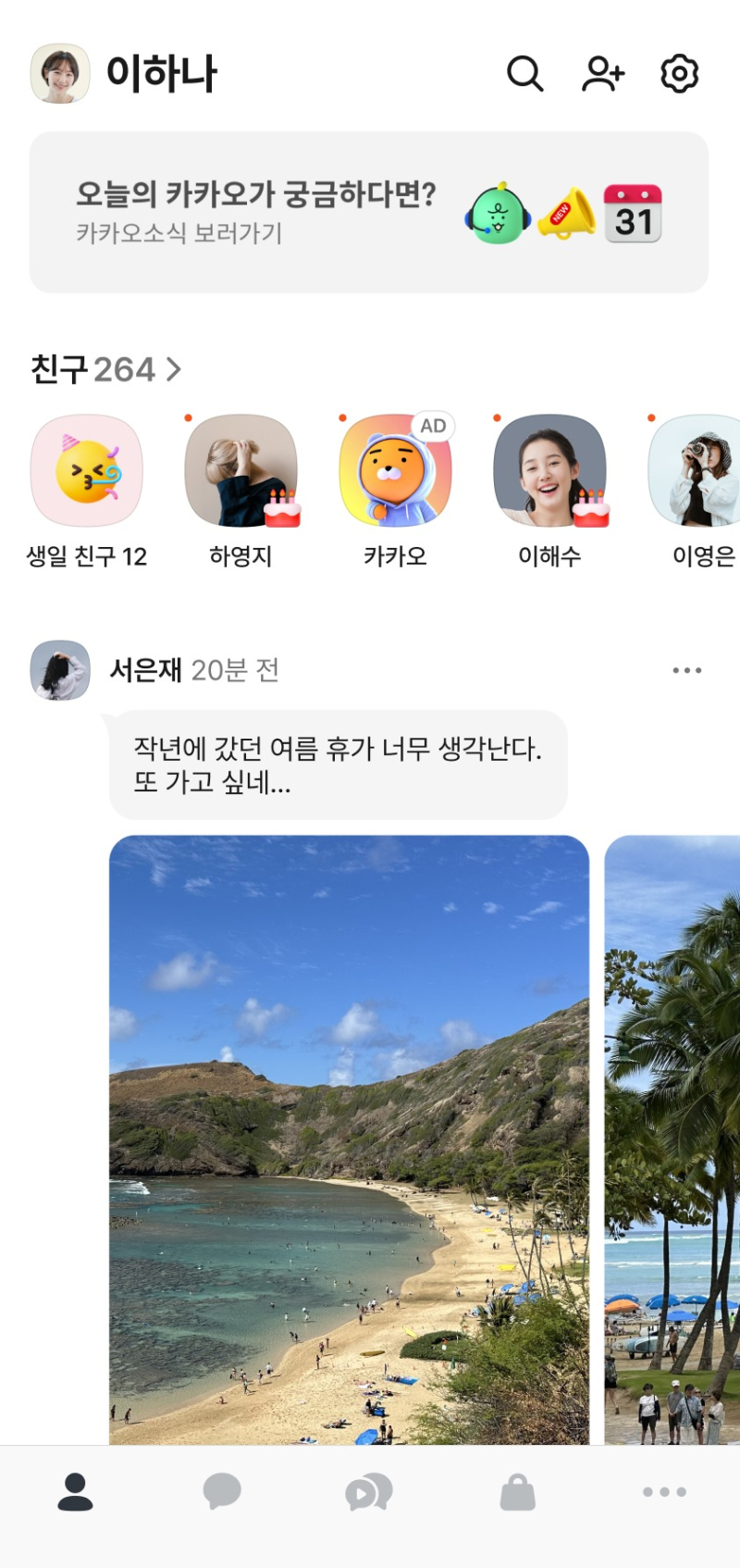The height and width of the screenshot is (1568, 740).
Task: Select the Friends tab
Action: click(75, 1492)
